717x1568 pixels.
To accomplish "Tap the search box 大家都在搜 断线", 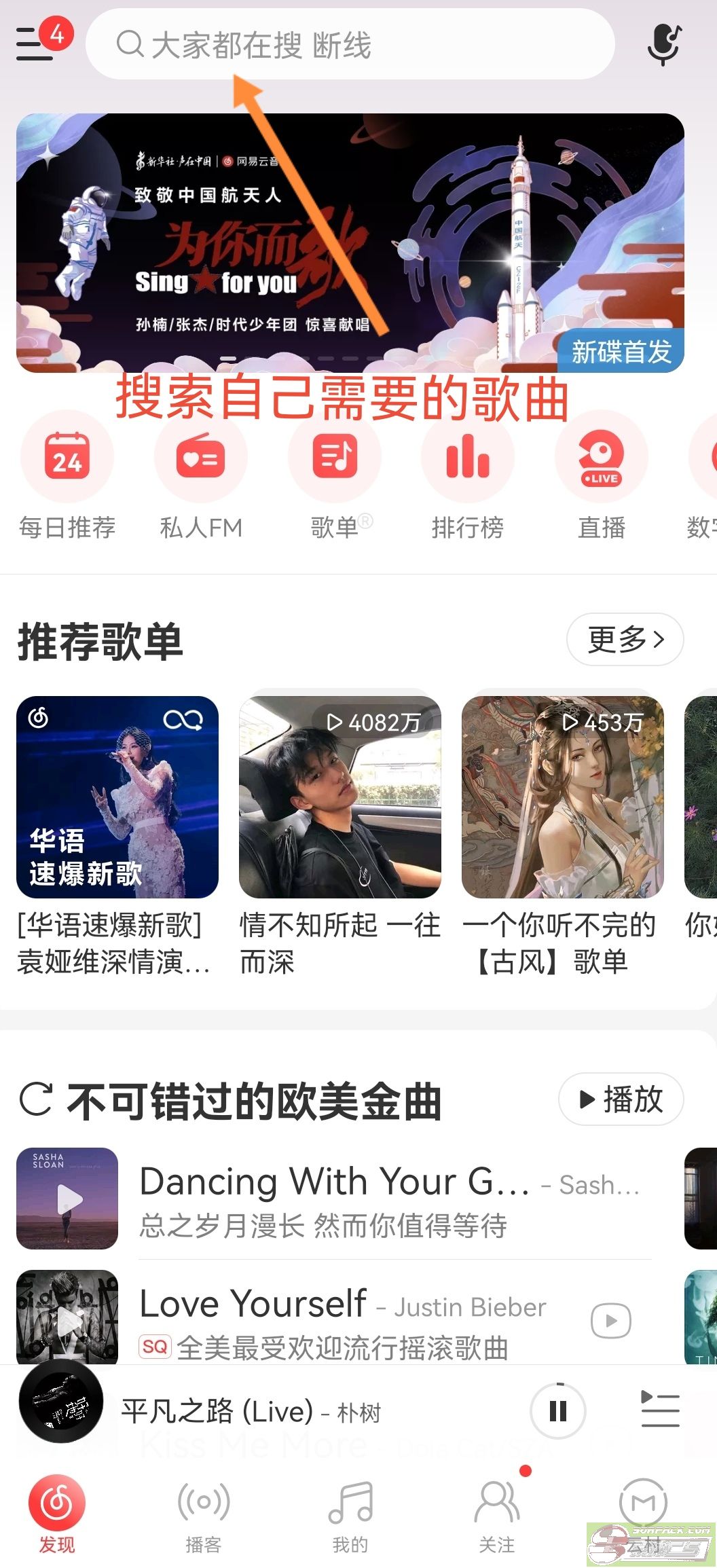I will tap(350, 45).
